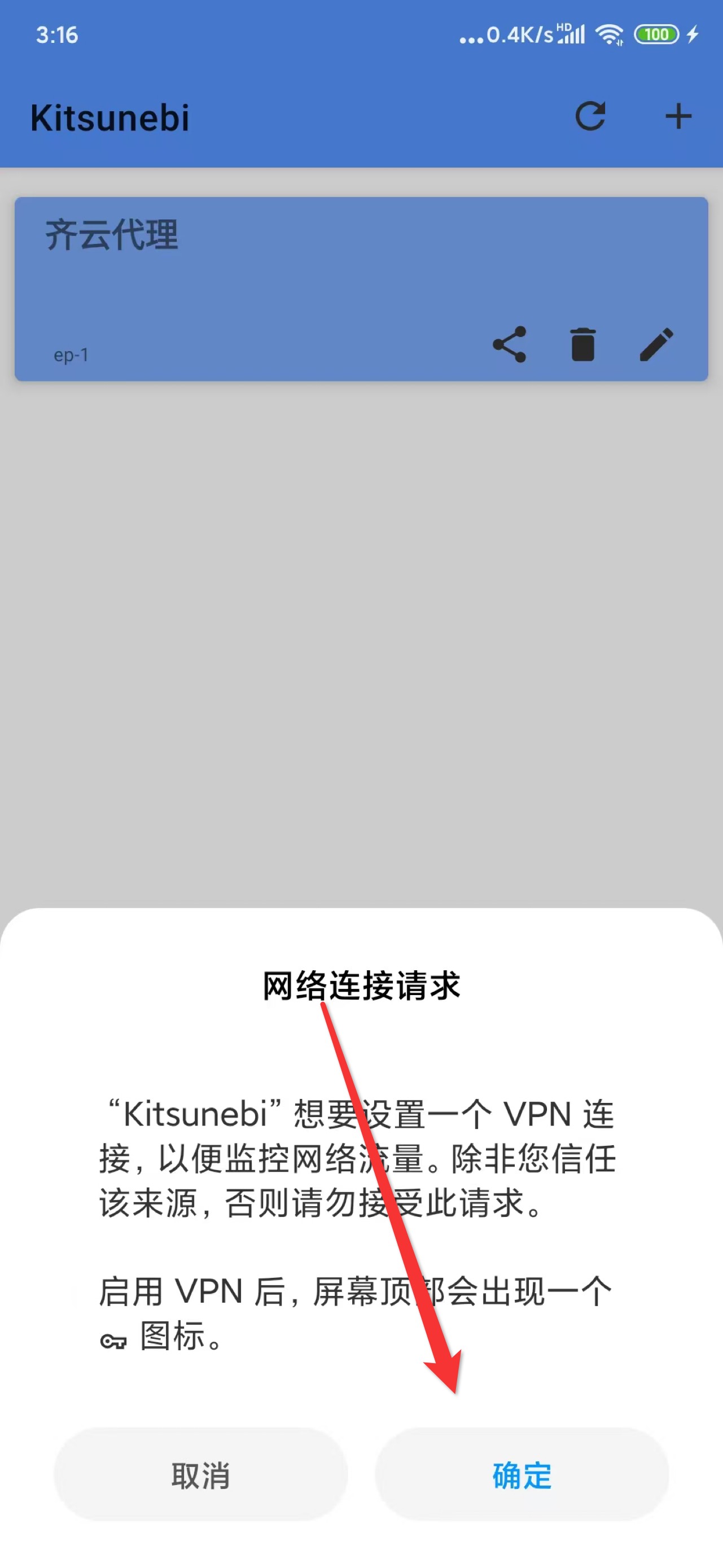Viewport: 723px width, 1568px height.
Task: Confirm the VPN request with 确定
Action: click(x=522, y=1475)
